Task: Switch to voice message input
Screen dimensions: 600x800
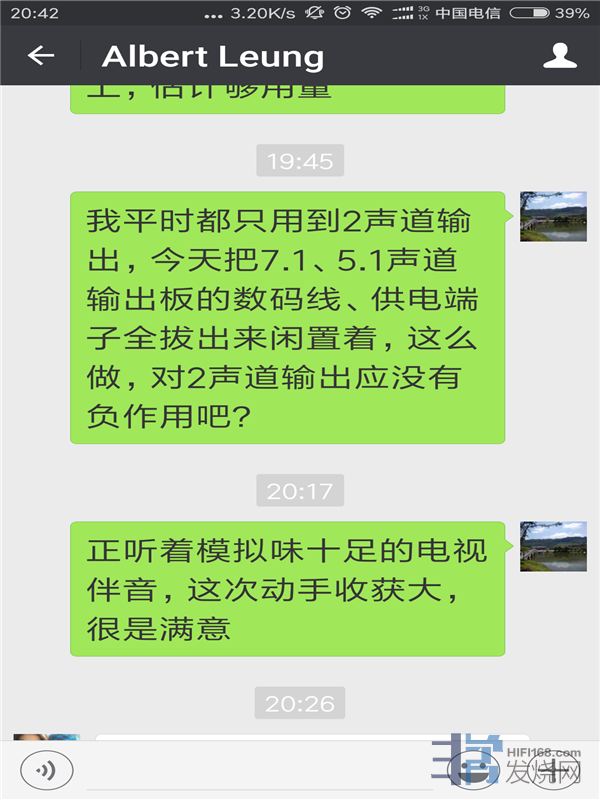Action: click(45, 770)
